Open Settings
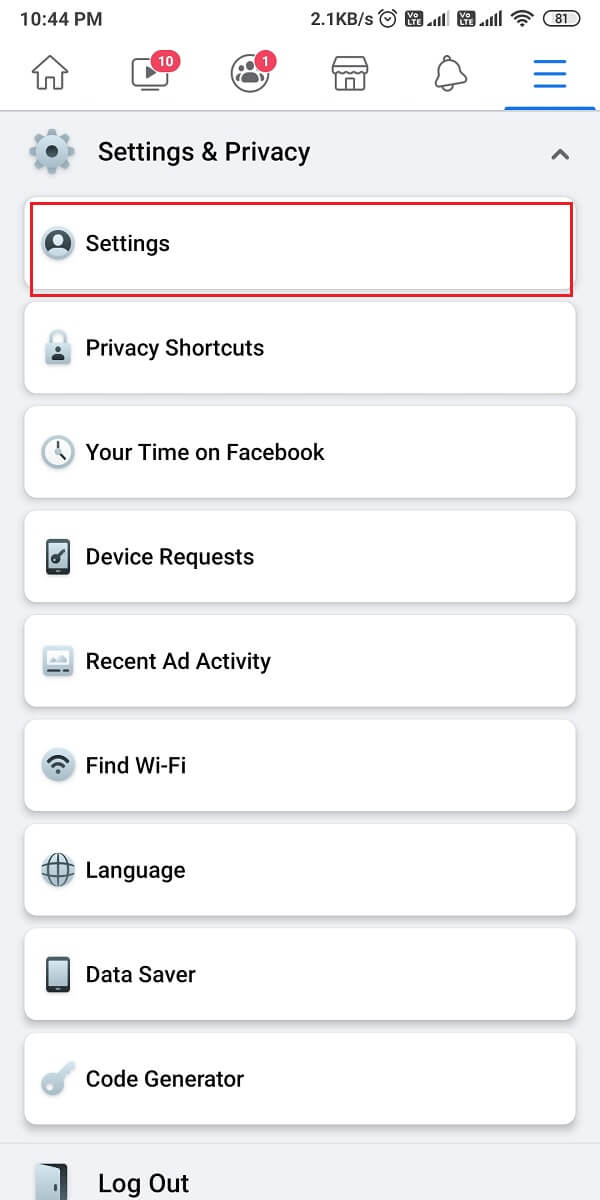Screen dimensions: 600x1200 300,244
